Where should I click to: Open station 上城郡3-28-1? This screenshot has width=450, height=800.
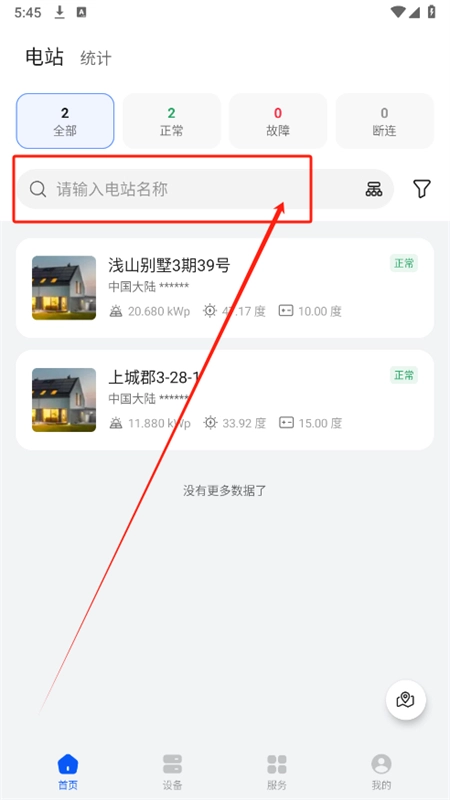click(x=225, y=400)
